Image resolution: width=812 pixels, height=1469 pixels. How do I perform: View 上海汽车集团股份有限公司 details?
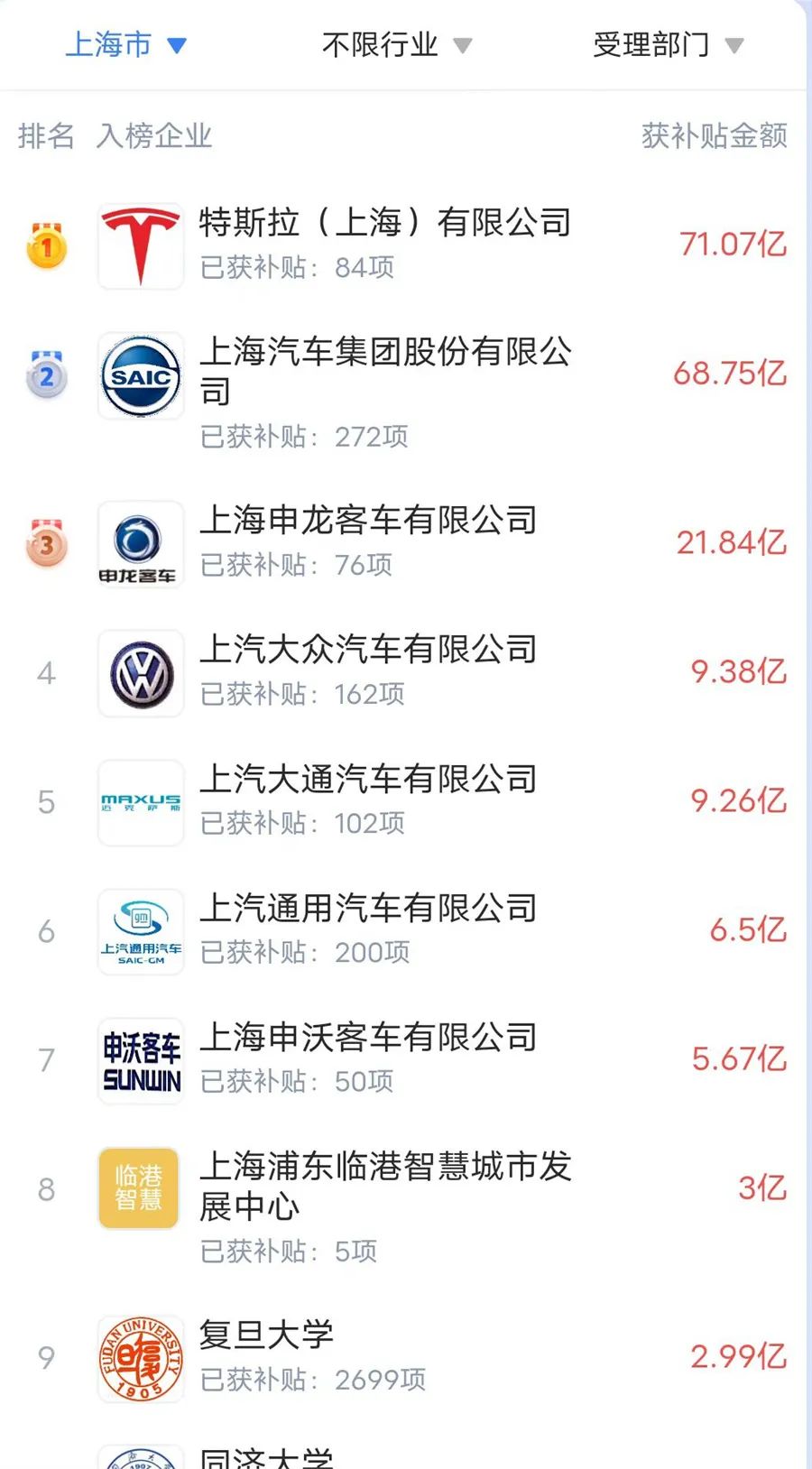coord(385,370)
